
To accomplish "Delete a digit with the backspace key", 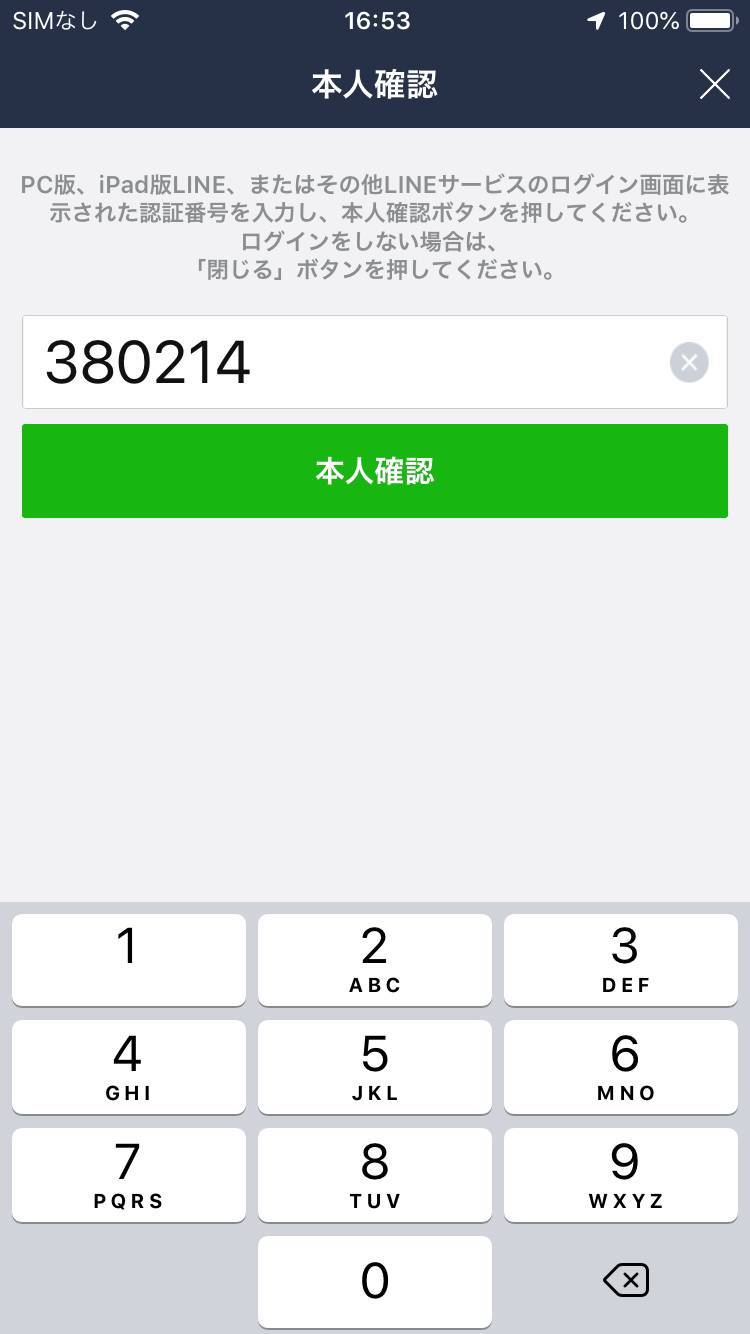I will 626,1280.
